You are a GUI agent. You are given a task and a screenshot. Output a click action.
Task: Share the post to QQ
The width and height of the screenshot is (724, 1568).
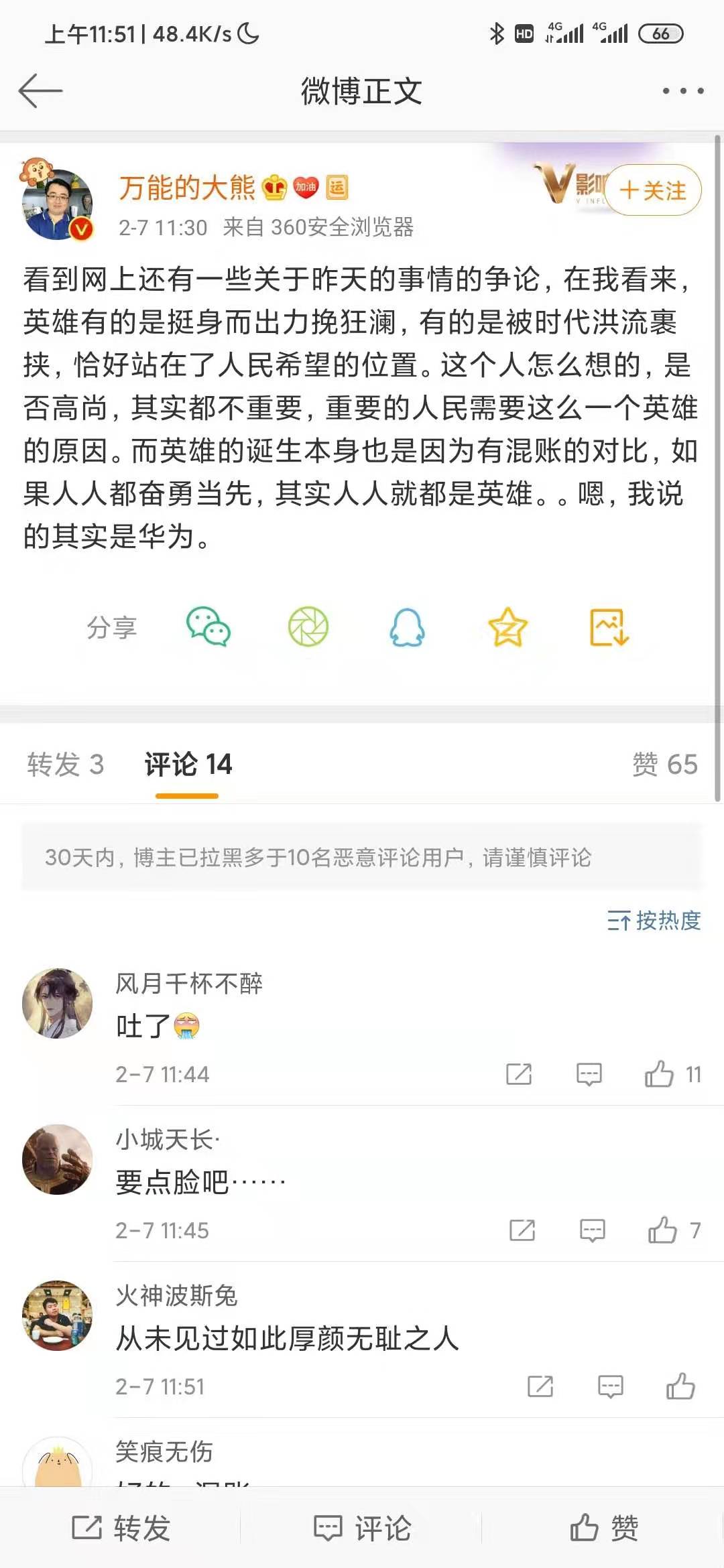coord(408,627)
